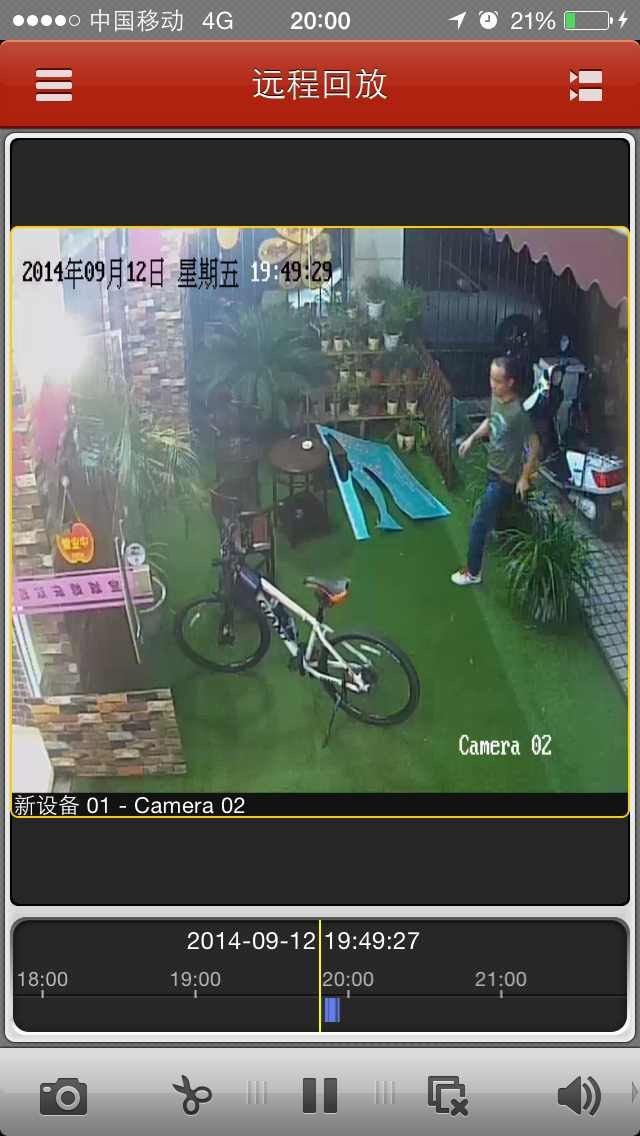Open the hamburger menu

point(54,85)
